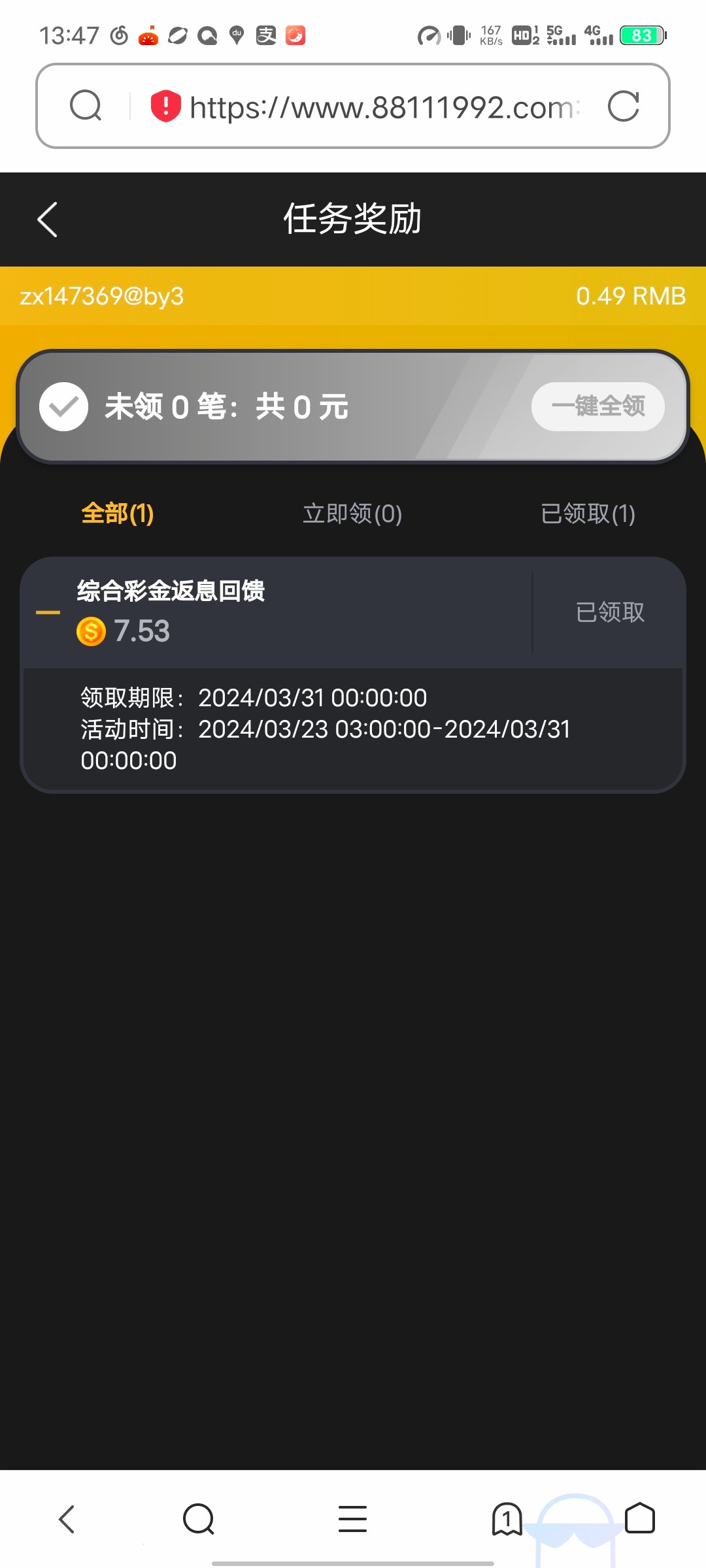
Task: Click the yellow progress banner showing 0.49 RMB
Action: 353,296
